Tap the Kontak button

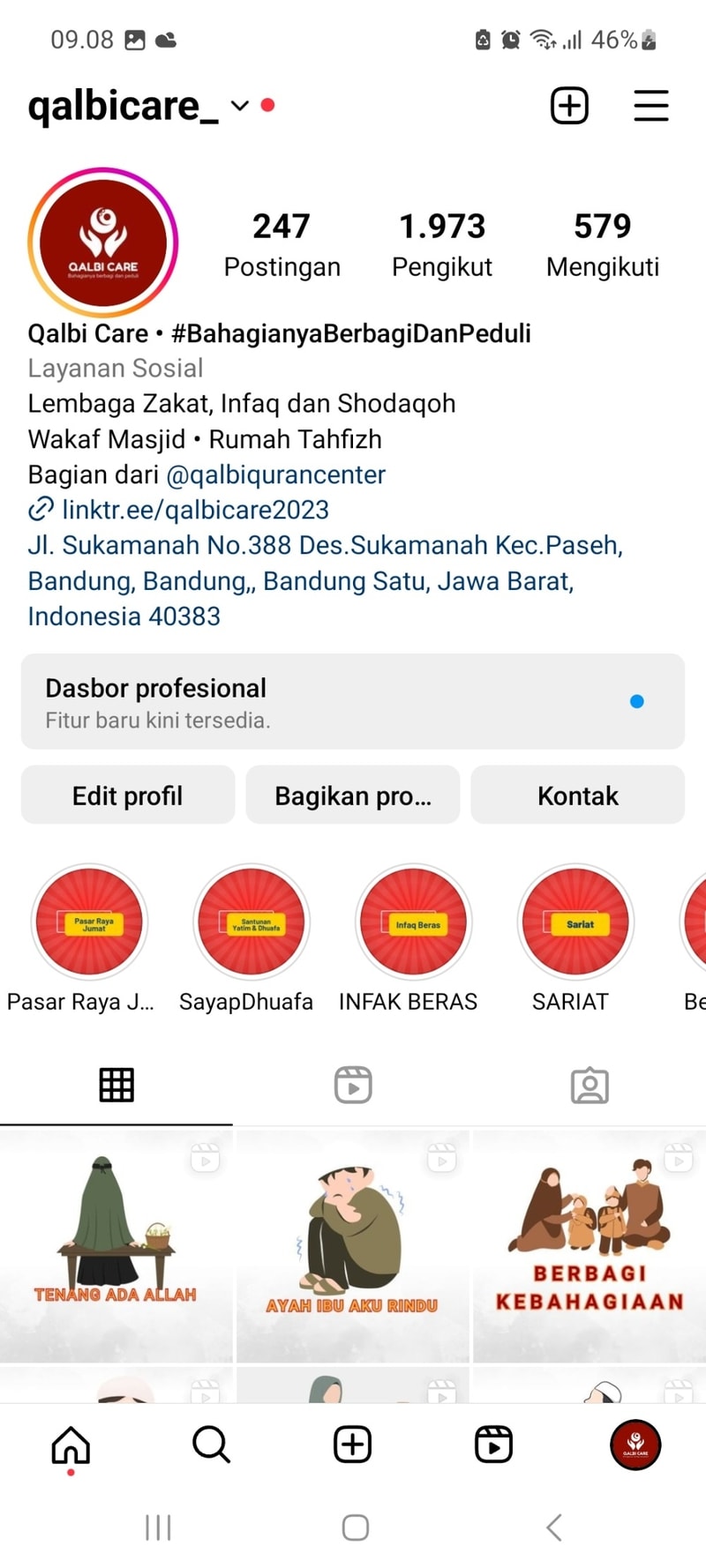click(x=577, y=795)
